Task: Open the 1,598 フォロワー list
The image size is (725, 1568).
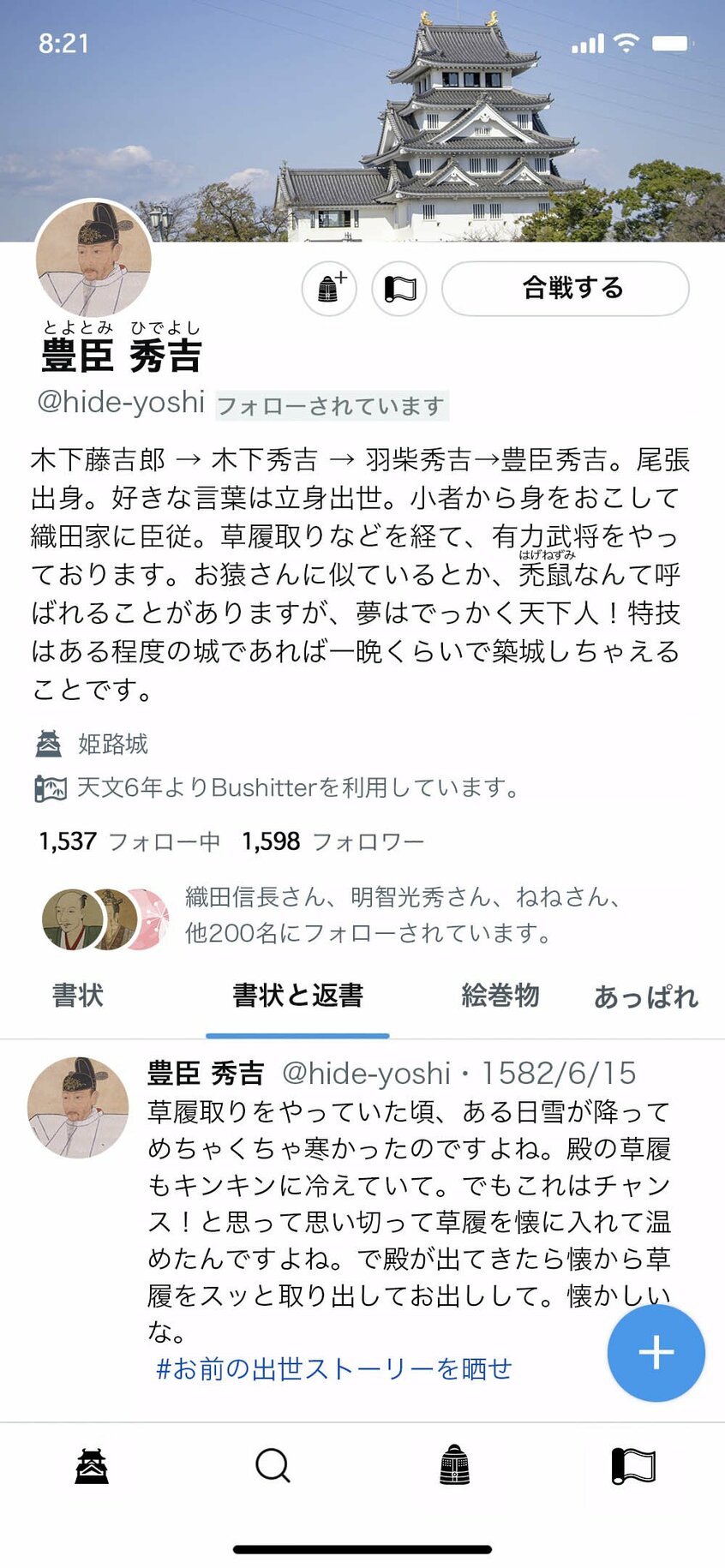Action: [x=333, y=841]
